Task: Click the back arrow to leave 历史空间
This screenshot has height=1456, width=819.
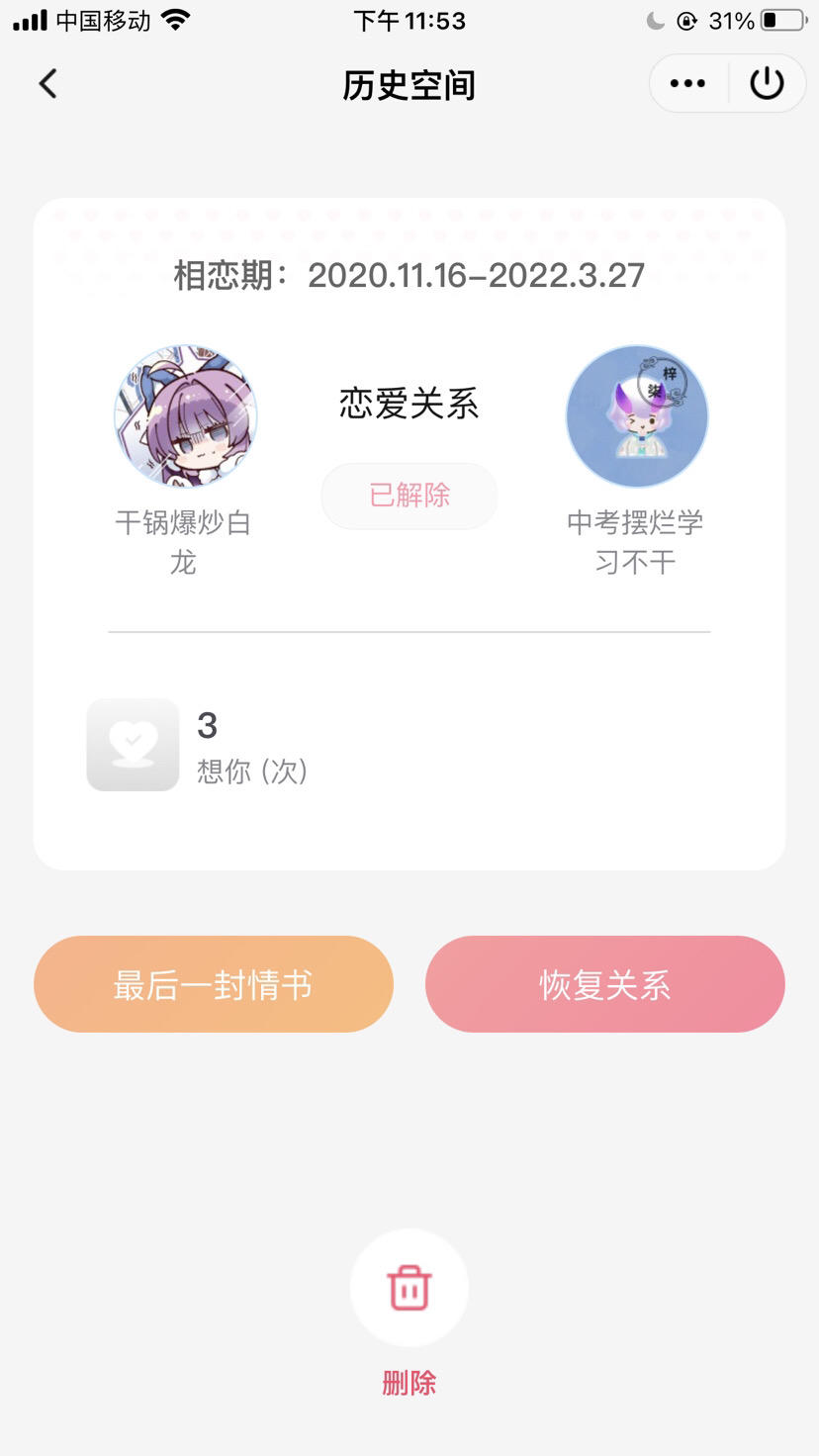Action: tap(47, 83)
